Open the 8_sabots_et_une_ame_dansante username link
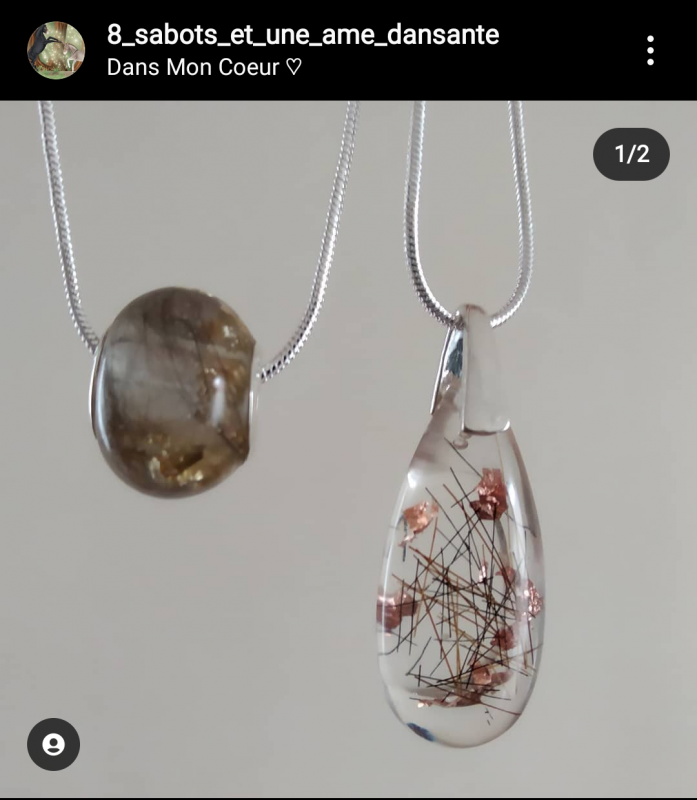This screenshot has height=800, width=697. pos(302,35)
